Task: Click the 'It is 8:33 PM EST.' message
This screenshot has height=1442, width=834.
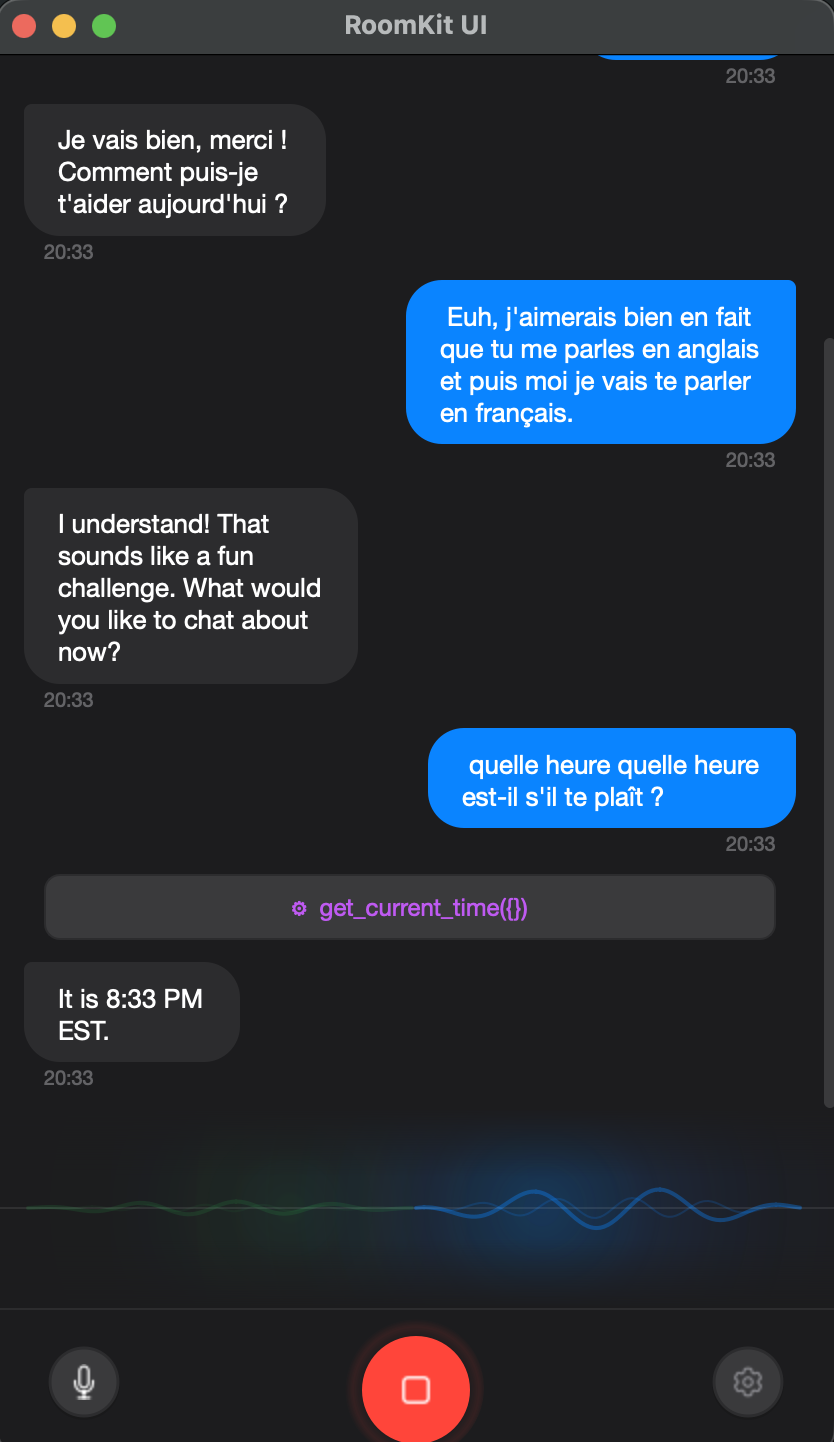Action: click(130, 1011)
